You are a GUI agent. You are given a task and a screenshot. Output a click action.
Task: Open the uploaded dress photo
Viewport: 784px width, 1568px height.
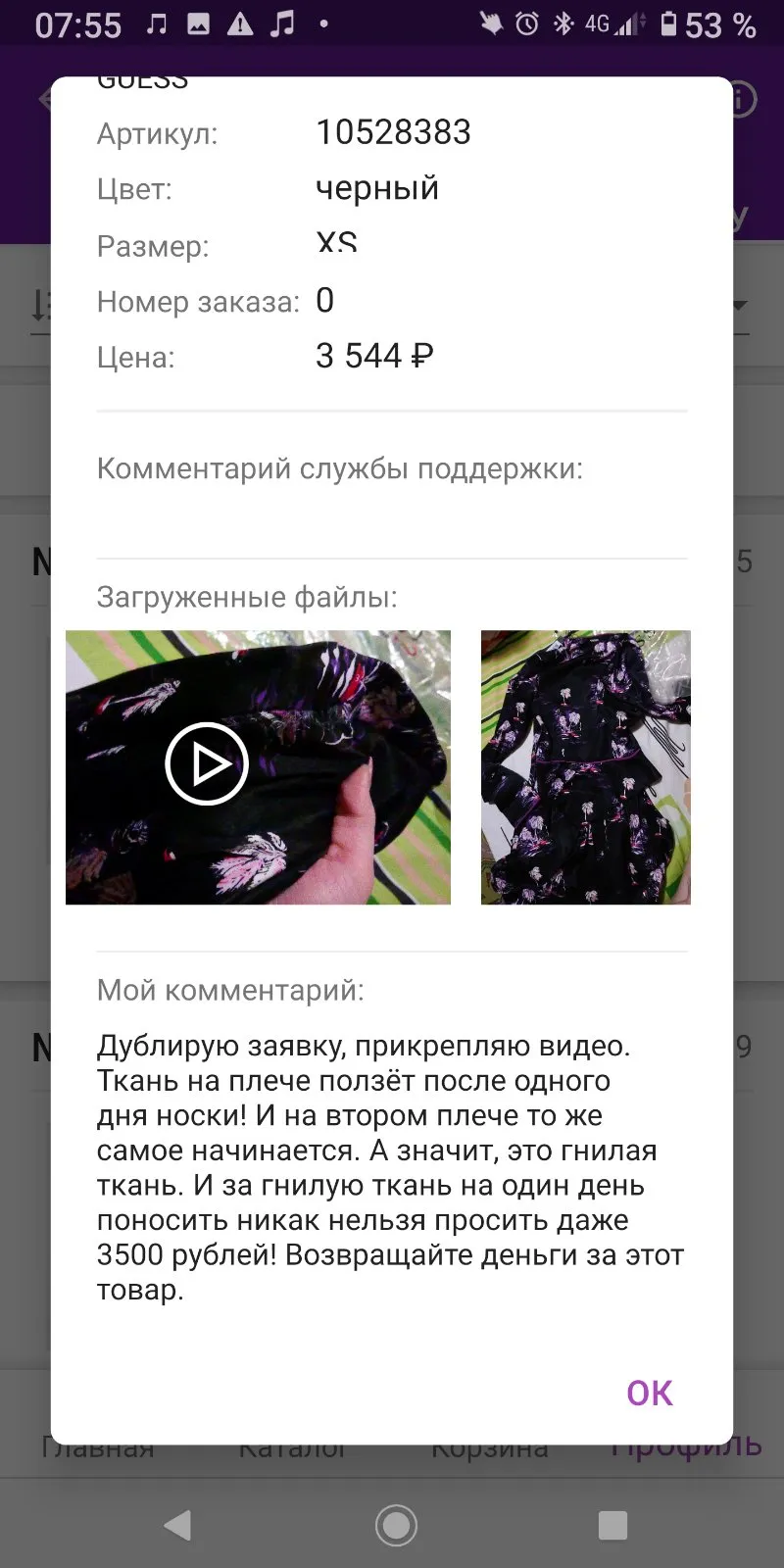(585, 767)
